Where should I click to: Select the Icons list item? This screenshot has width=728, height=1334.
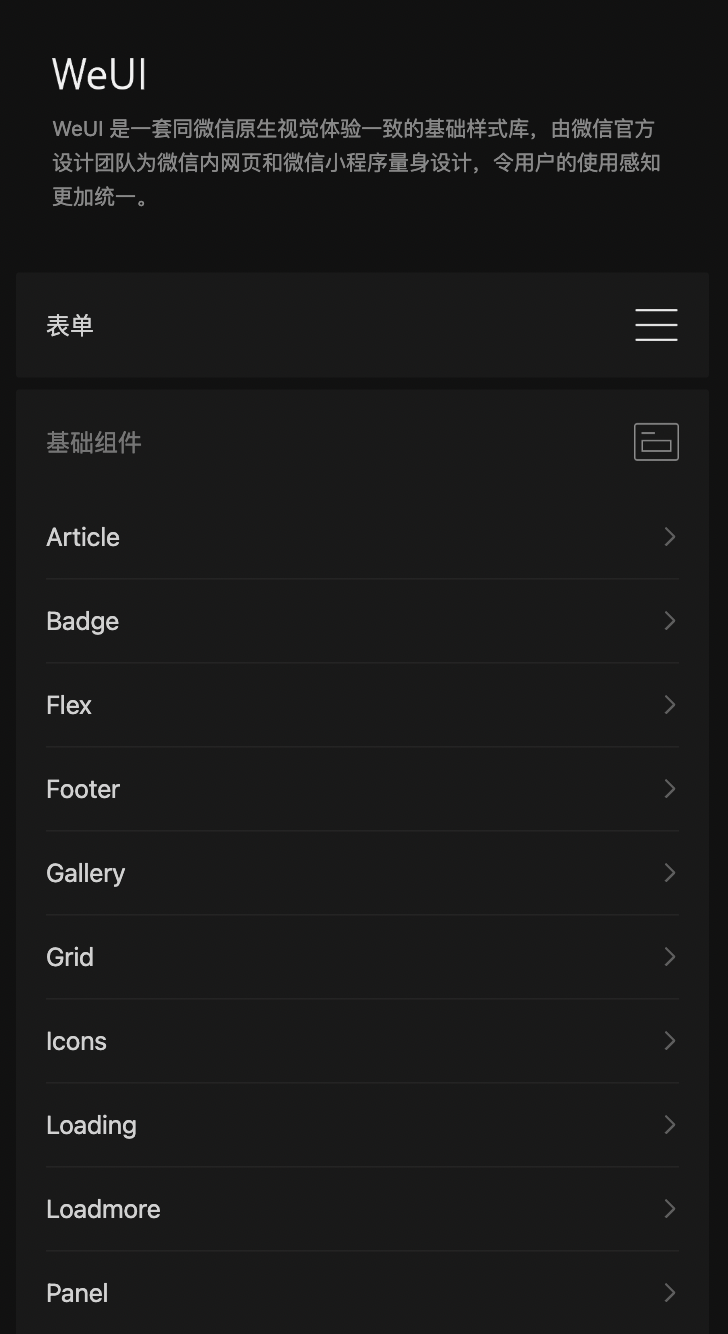364,1041
